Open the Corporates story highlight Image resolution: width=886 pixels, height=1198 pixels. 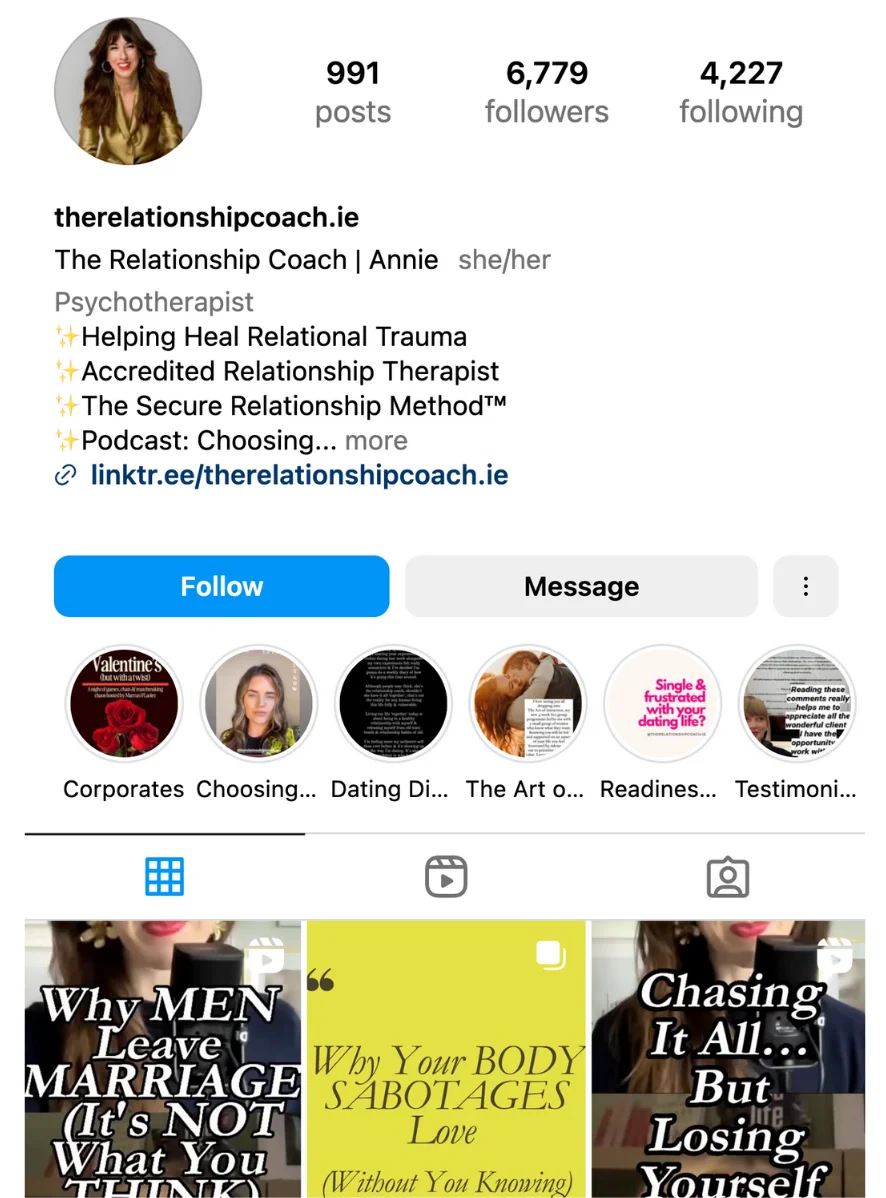point(123,703)
